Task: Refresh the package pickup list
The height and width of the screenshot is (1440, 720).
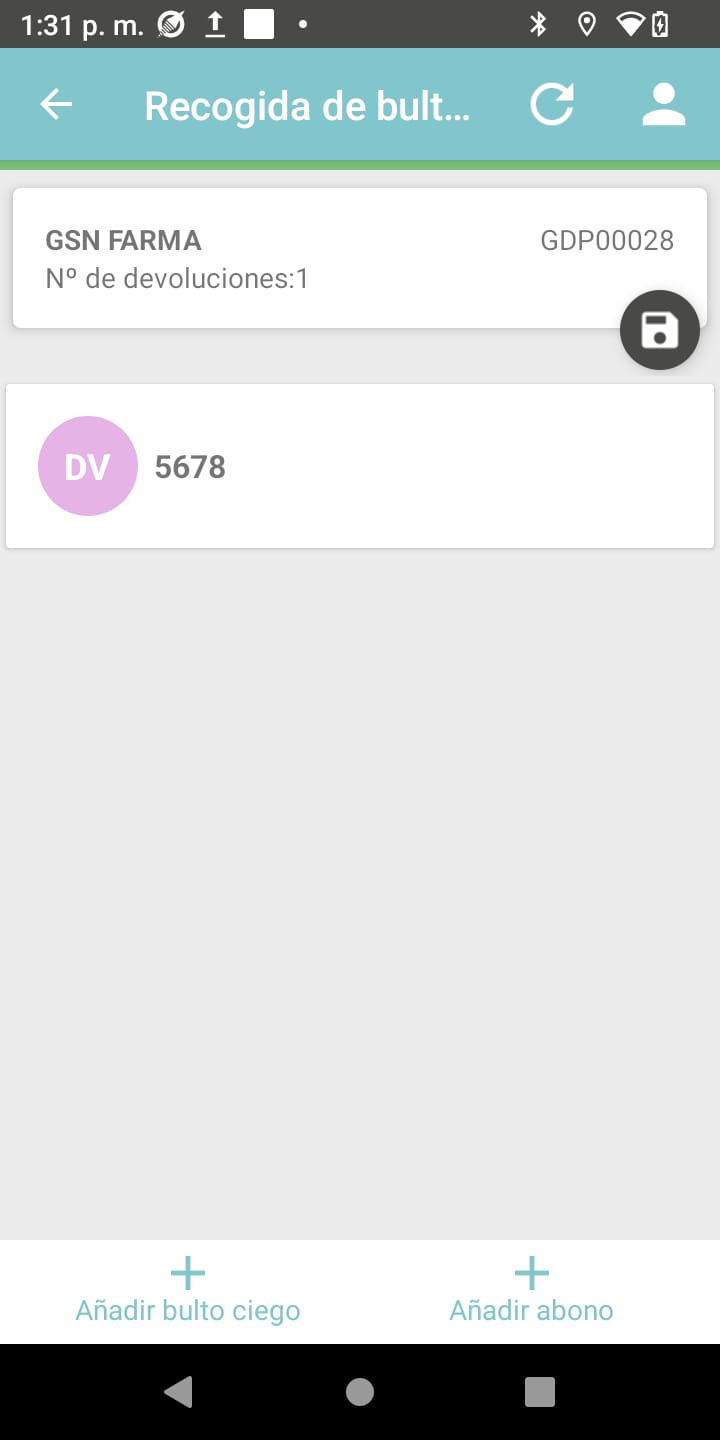Action: click(551, 105)
